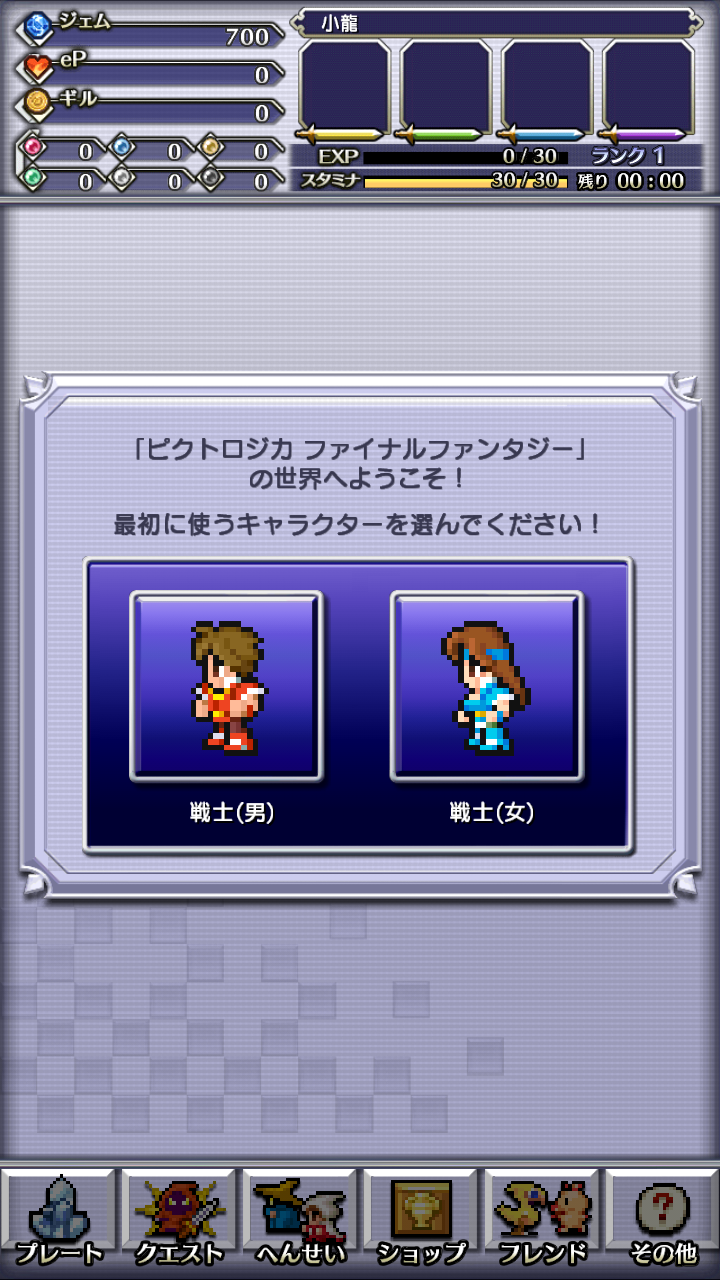Go to the へんせい tab
Viewport: 720px width, 1280px height.
(300, 1220)
